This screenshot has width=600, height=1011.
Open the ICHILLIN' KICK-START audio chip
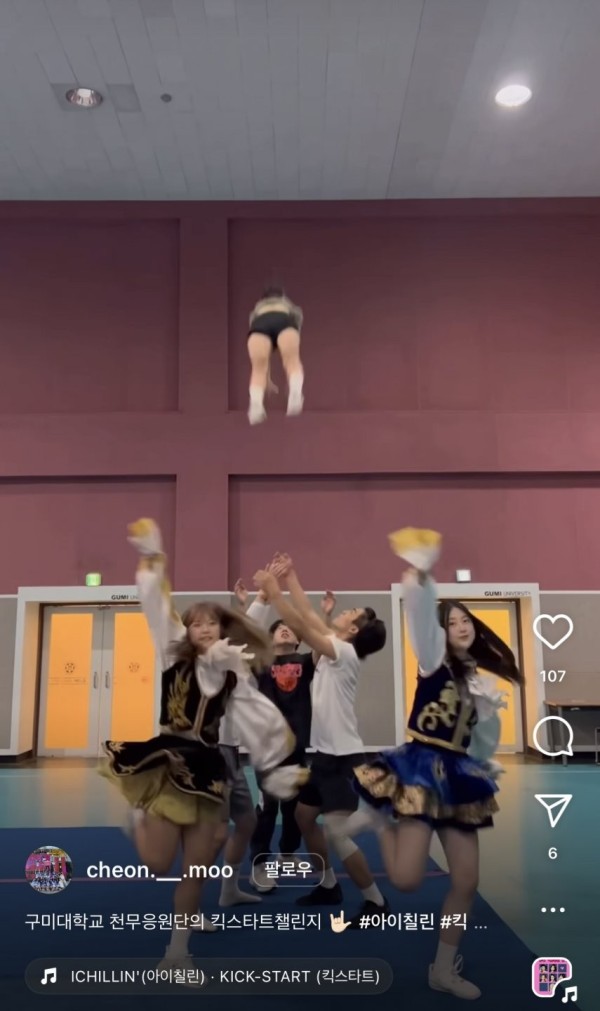[208, 976]
